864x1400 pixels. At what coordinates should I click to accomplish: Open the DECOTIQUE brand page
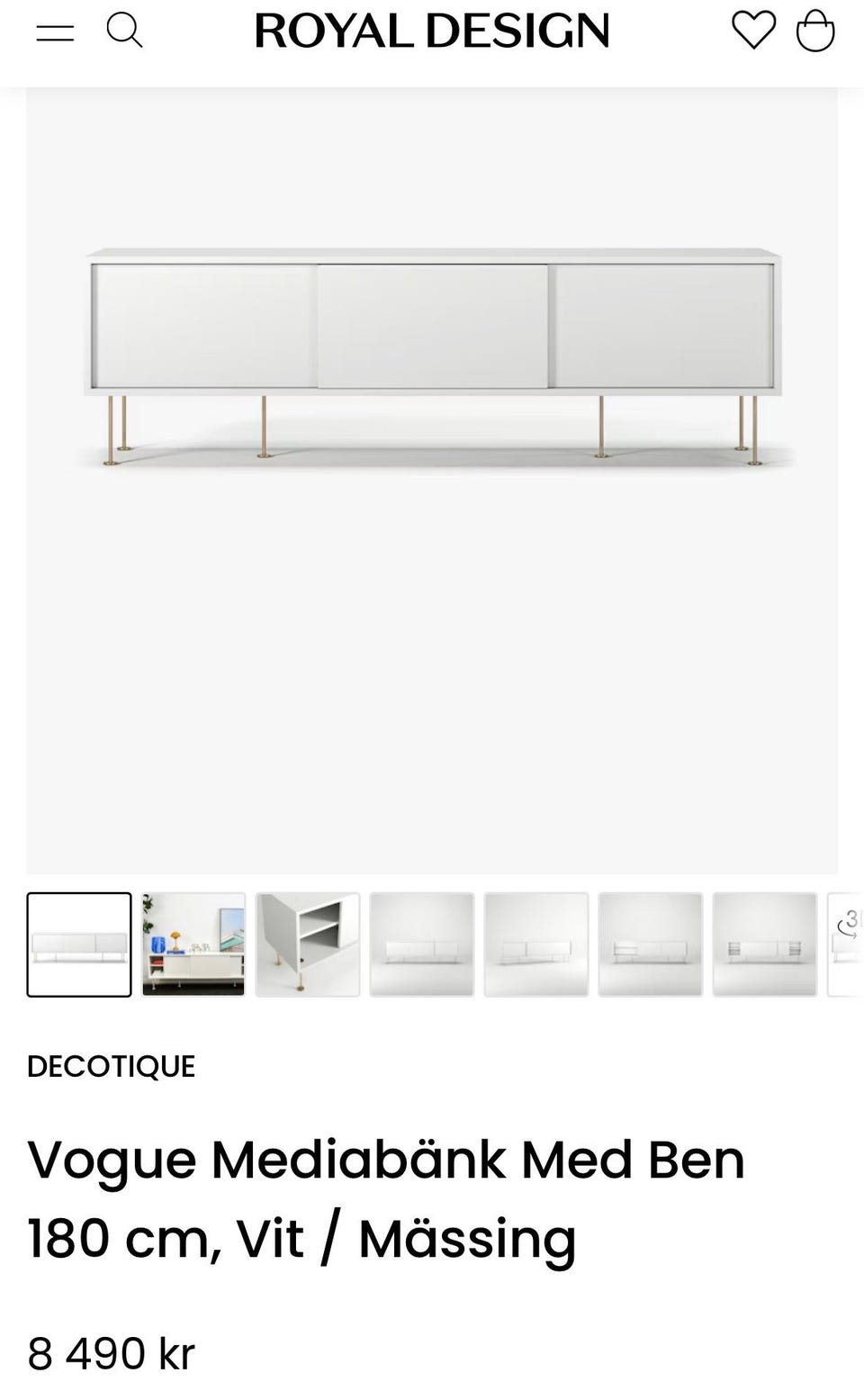[x=110, y=1066]
